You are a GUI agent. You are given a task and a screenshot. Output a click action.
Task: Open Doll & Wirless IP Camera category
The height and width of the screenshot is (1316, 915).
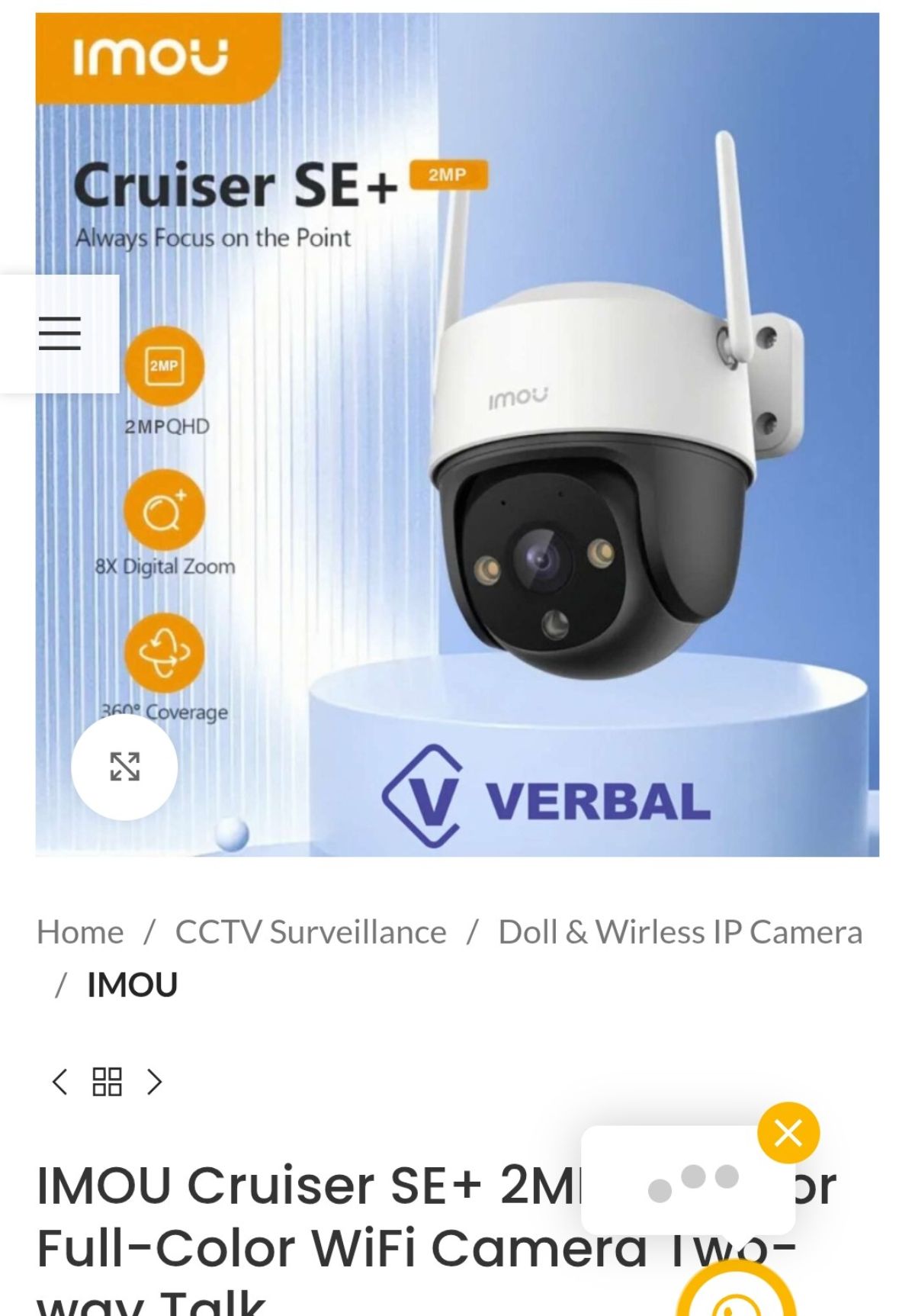(679, 932)
